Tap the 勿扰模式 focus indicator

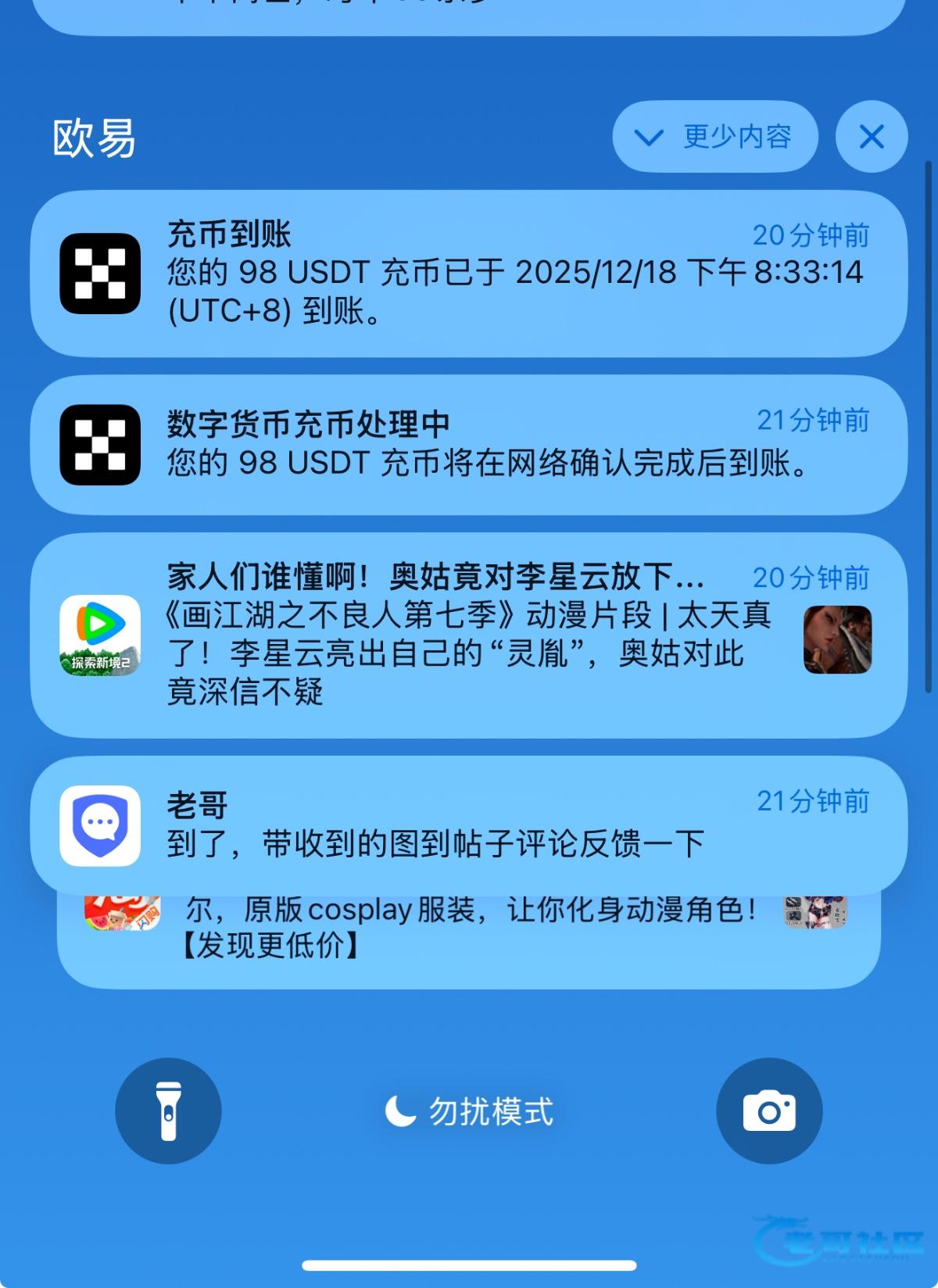pyautogui.click(x=469, y=1111)
